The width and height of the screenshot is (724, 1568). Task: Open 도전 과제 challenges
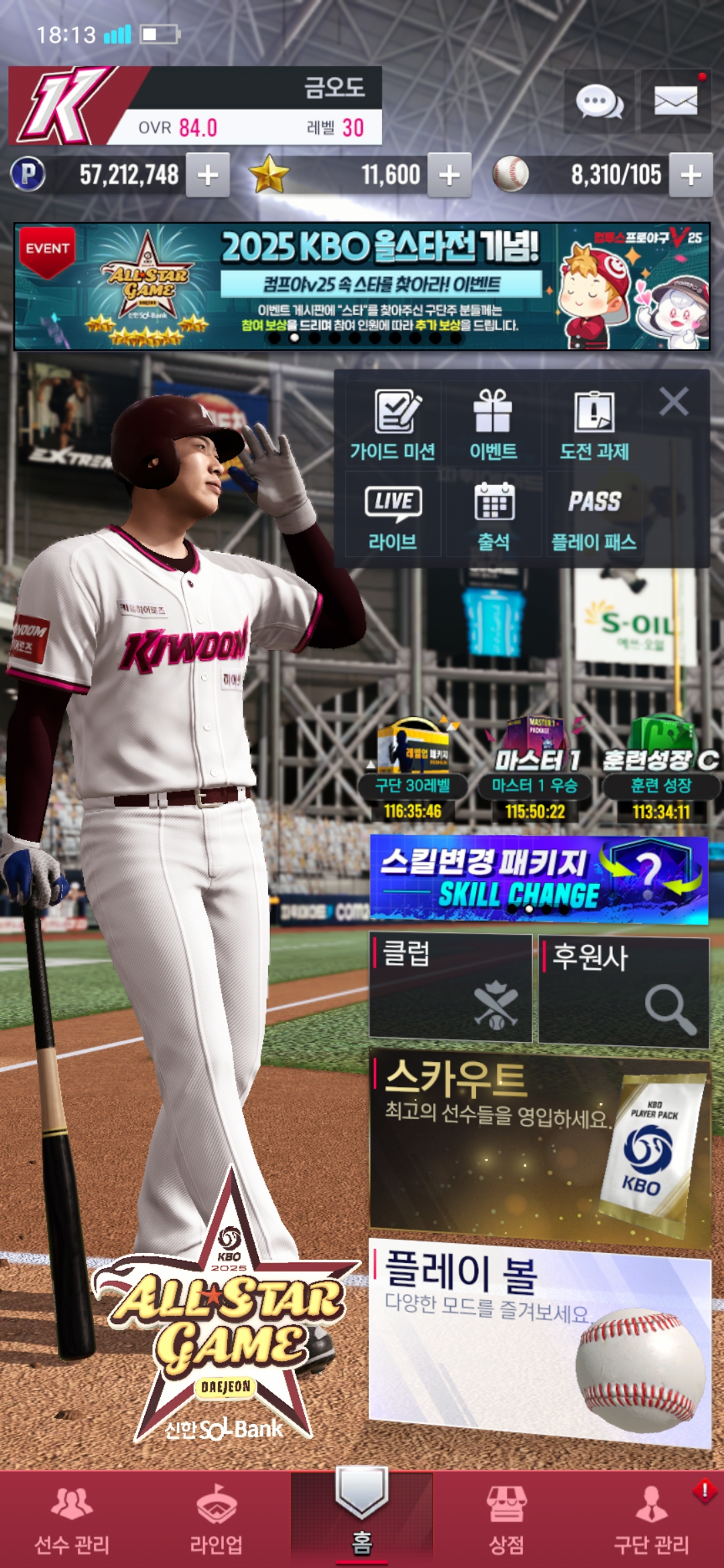click(x=594, y=424)
